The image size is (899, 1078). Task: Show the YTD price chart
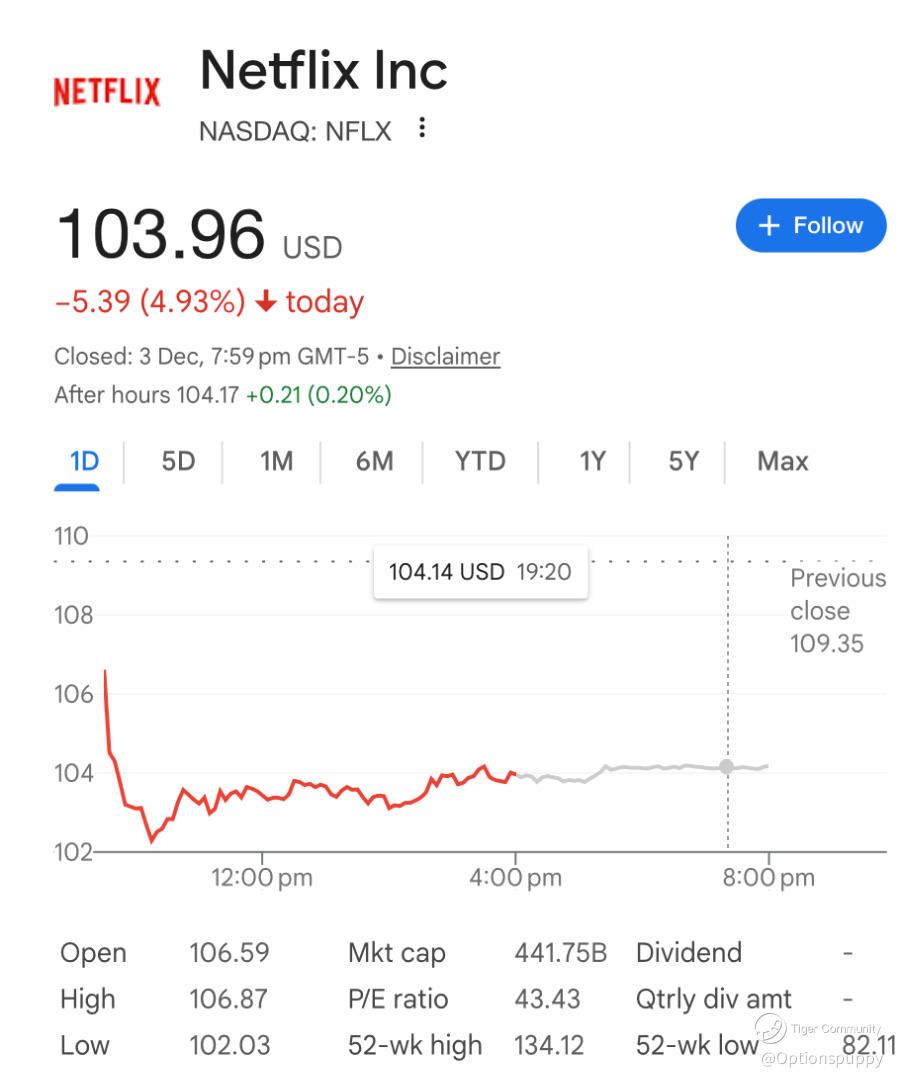point(480,462)
